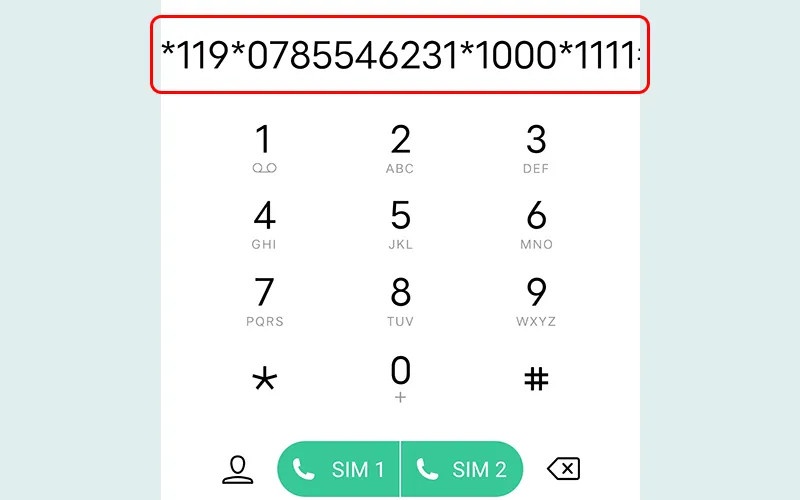
Task: Add the hash symbol key
Action: [x=536, y=379]
